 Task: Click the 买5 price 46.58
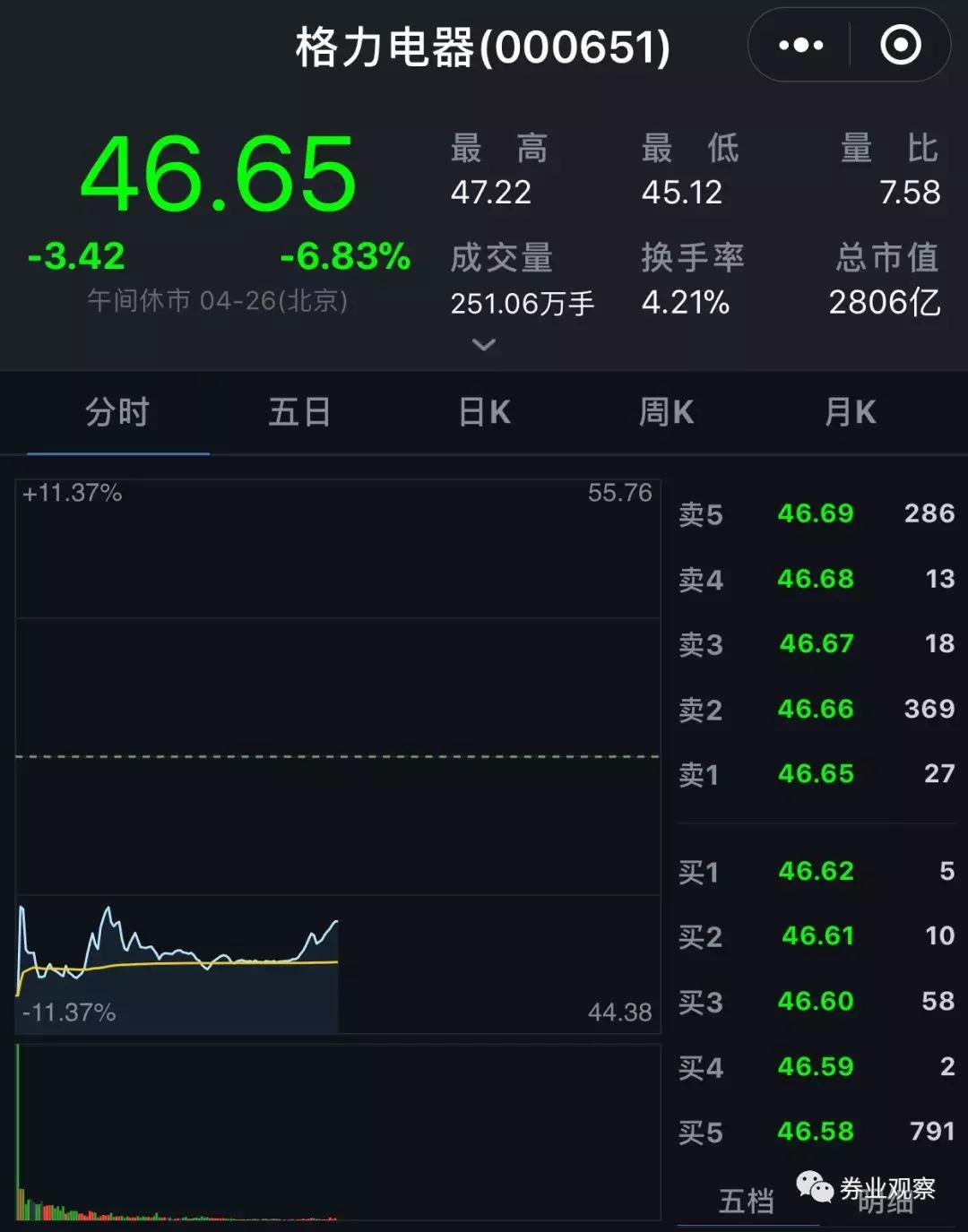[816, 1132]
